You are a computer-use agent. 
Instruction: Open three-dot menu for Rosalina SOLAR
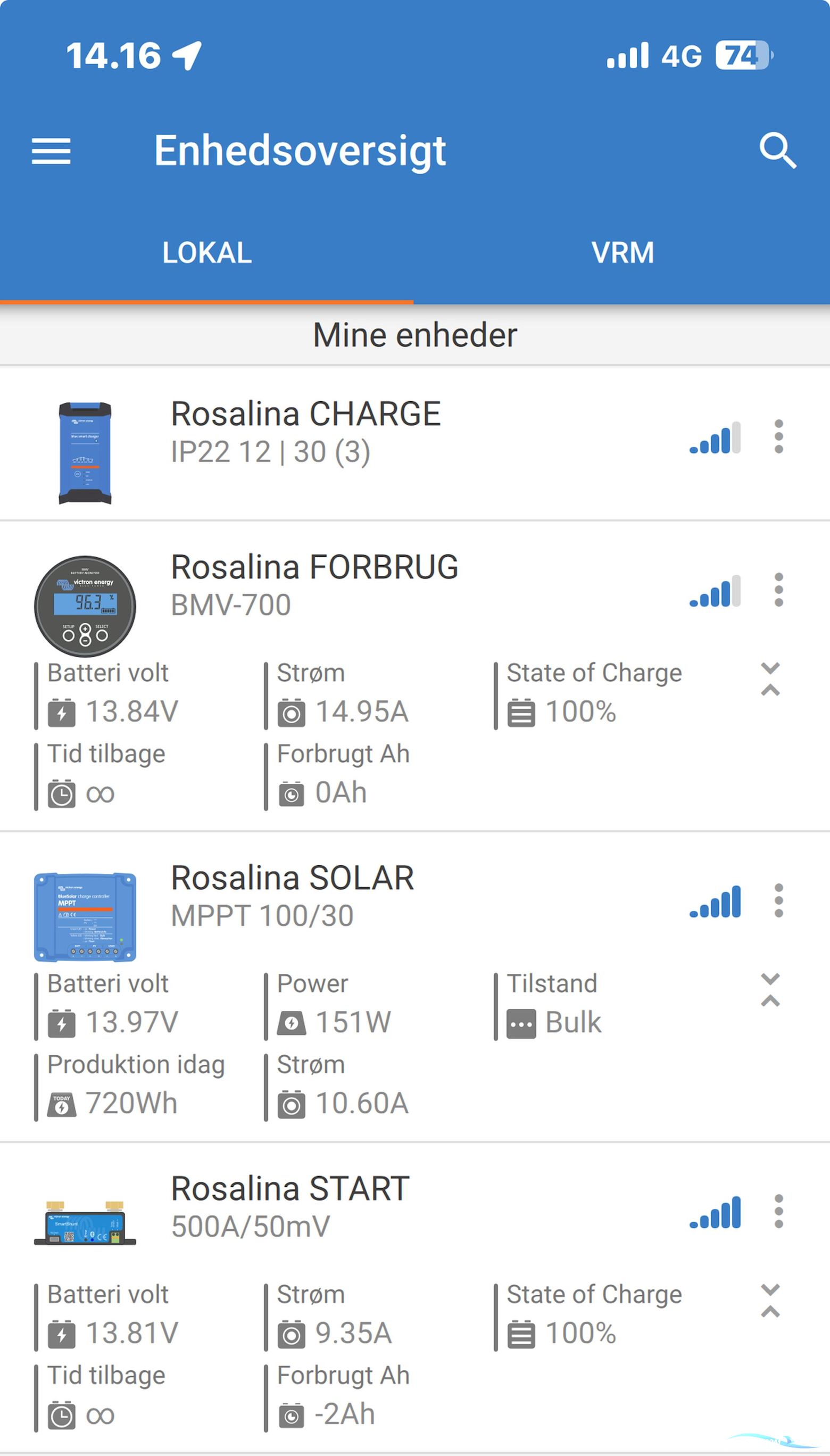click(779, 901)
